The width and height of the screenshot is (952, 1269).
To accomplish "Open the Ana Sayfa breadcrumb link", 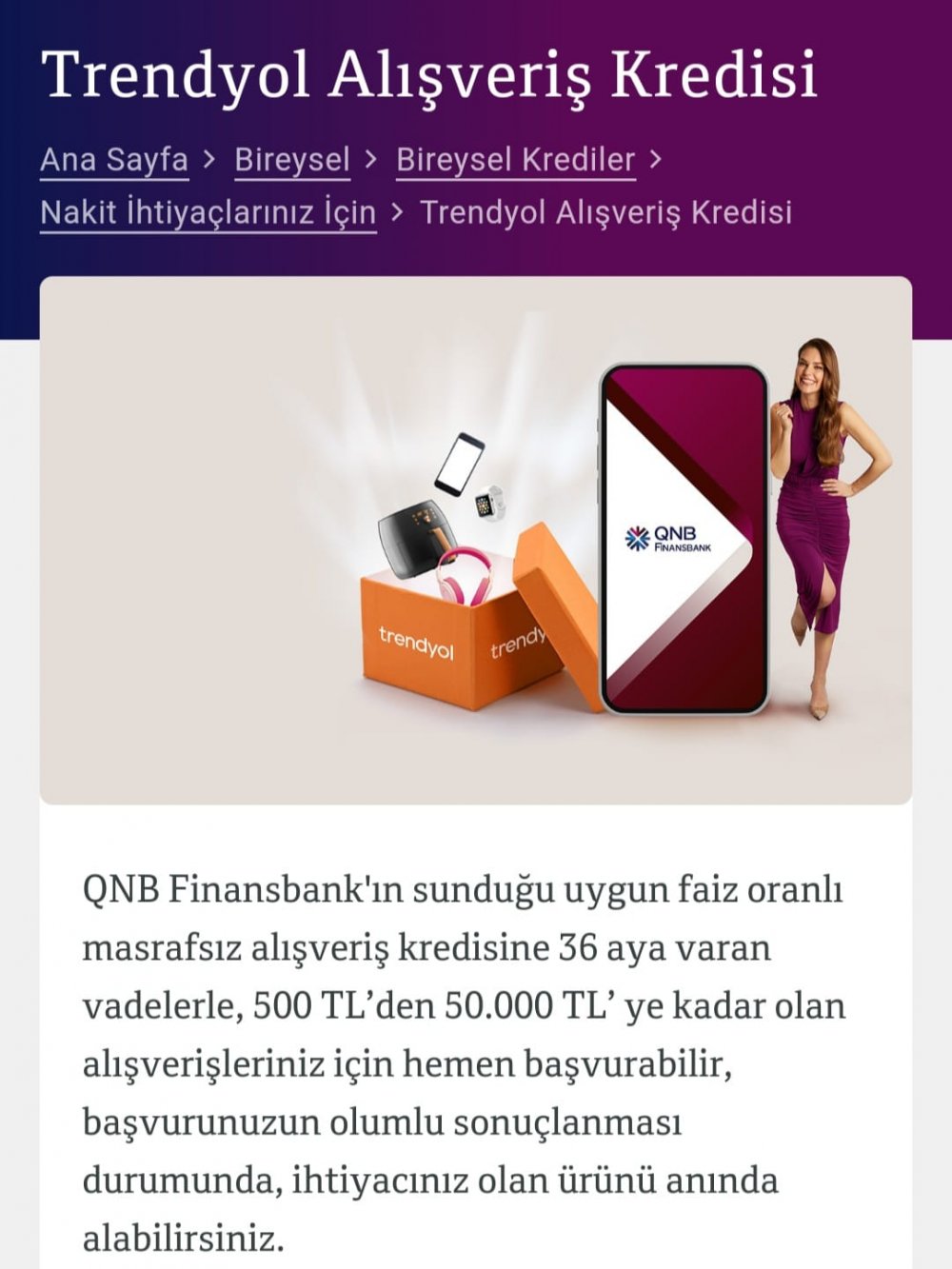I will pos(114,159).
